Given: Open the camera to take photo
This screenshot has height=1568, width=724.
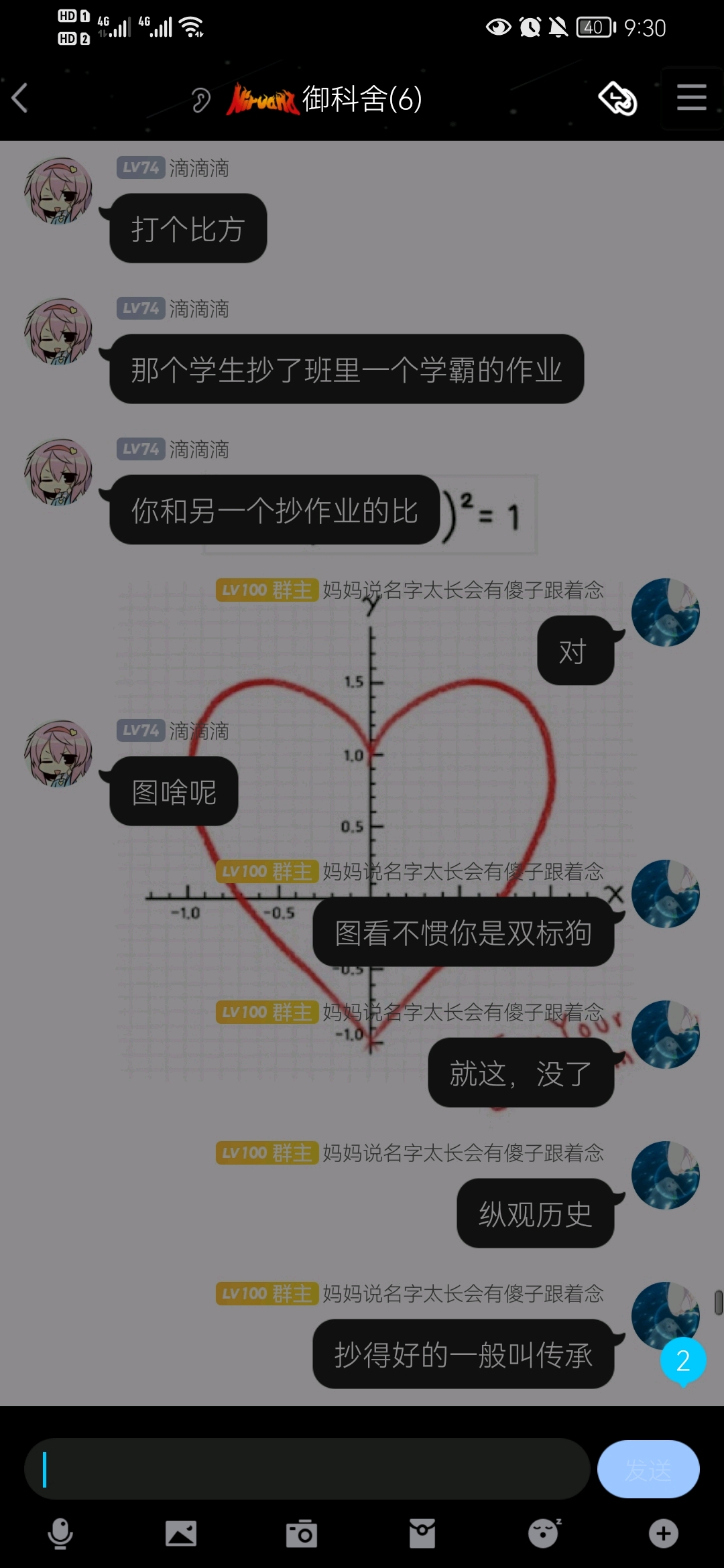Looking at the screenshot, I should [302, 1533].
